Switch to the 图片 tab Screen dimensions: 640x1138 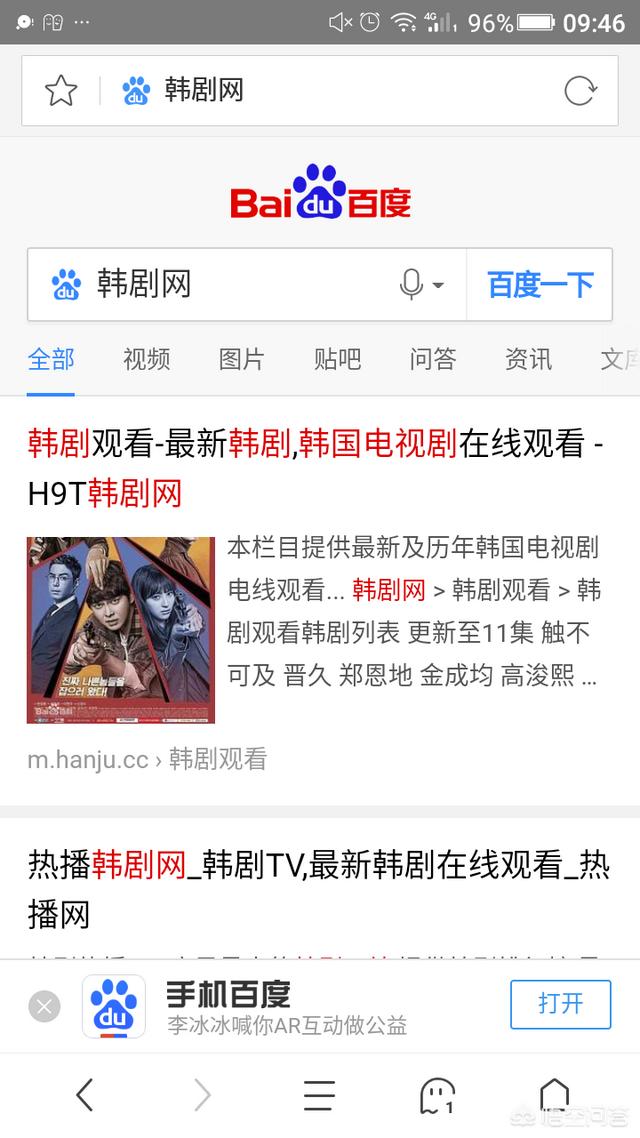coord(242,359)
